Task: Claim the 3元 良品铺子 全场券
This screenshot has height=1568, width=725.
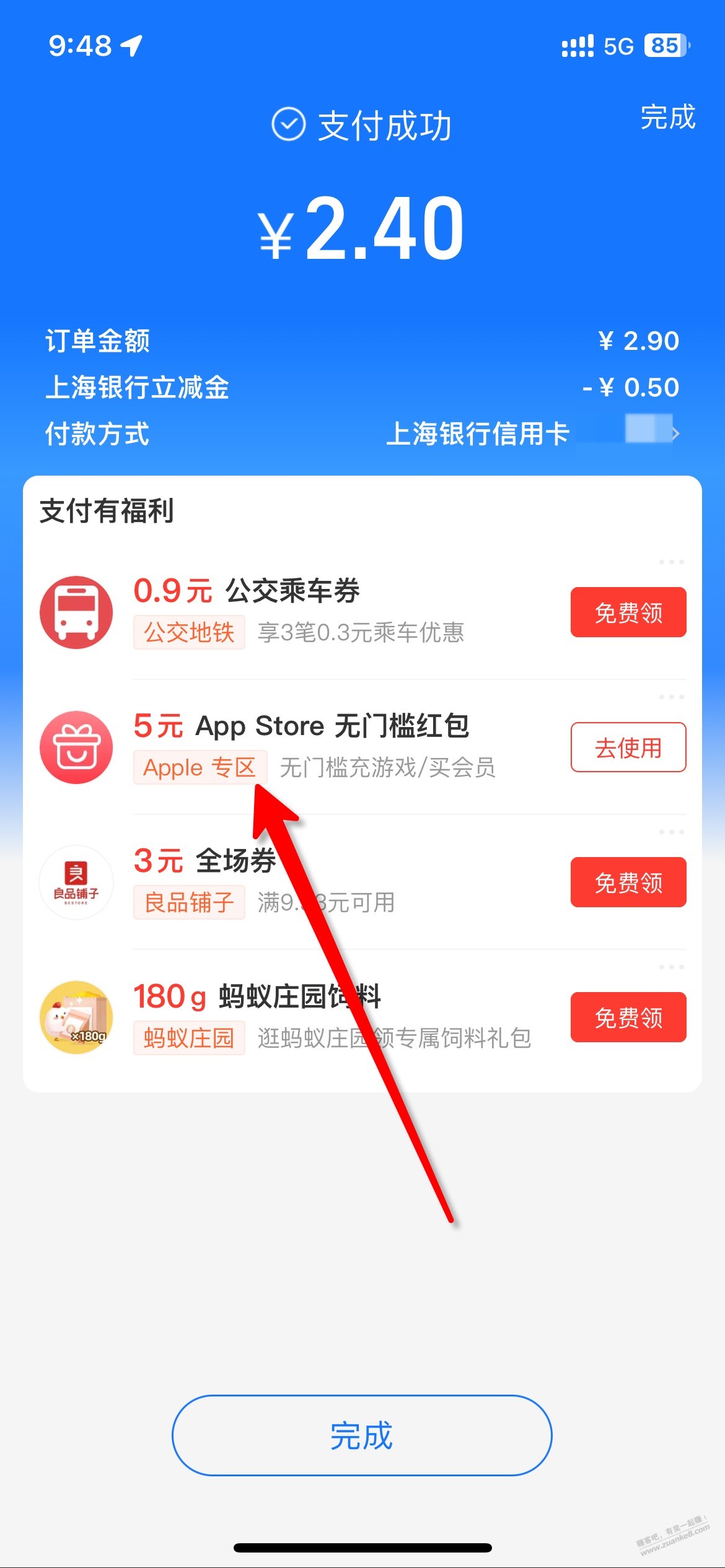Action: pyautogui.click(x=628, y=882)
